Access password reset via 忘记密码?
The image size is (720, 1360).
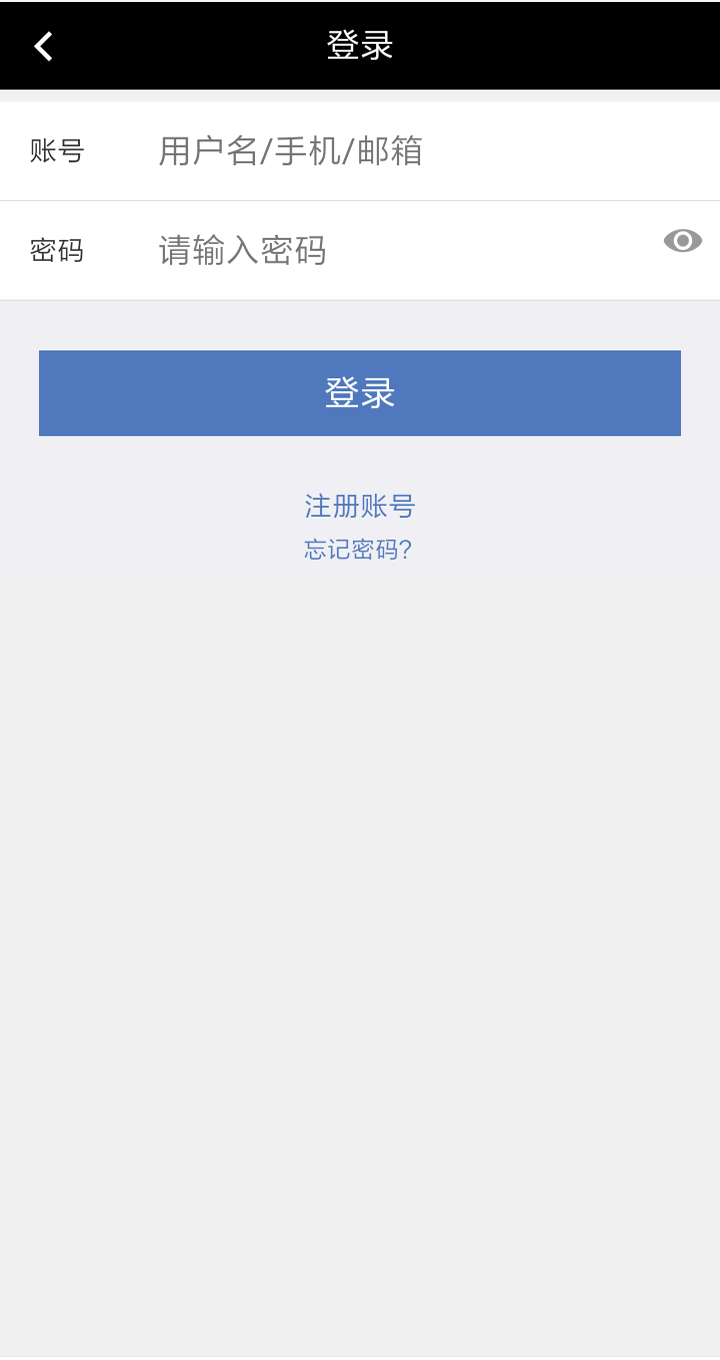[358, 548]
